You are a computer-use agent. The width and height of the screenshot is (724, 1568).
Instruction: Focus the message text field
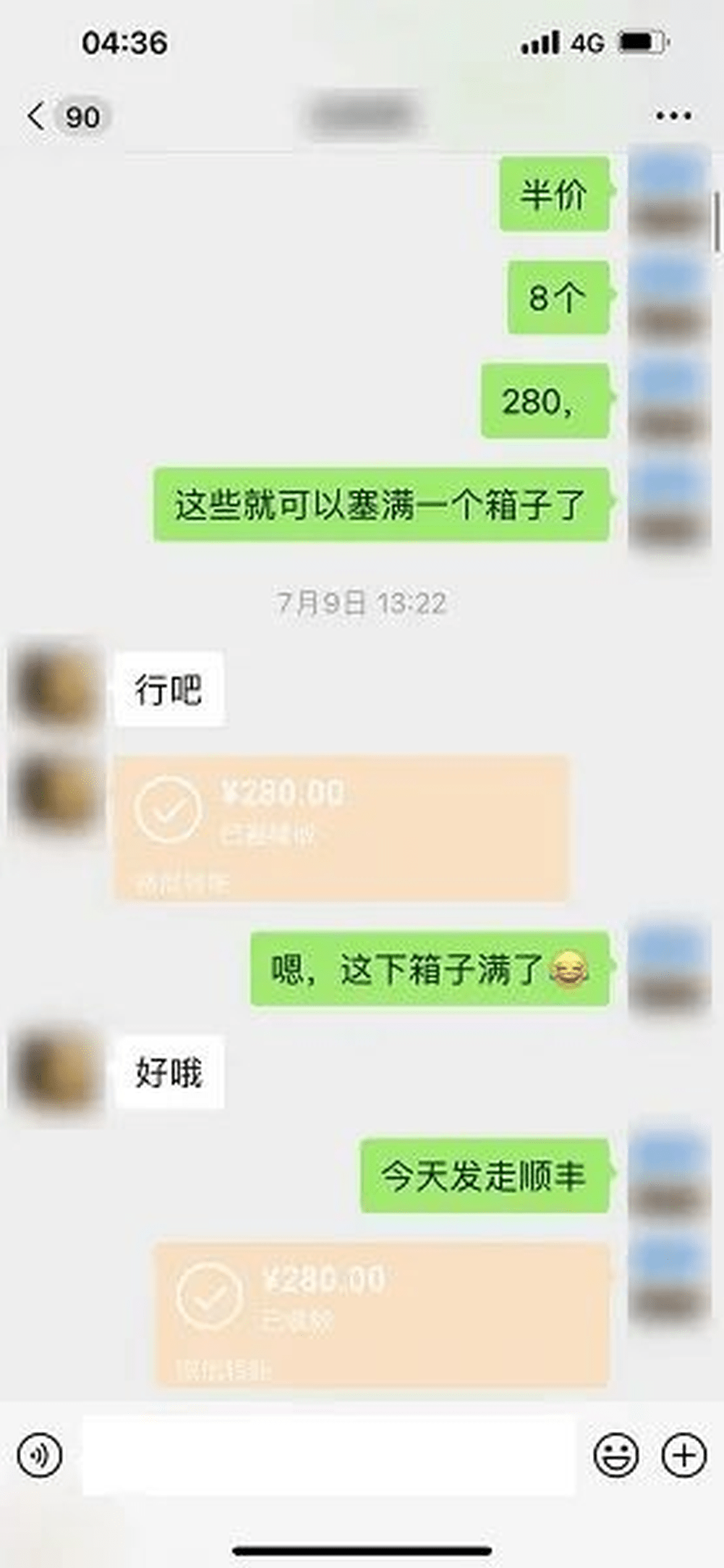coord(328,1455)
